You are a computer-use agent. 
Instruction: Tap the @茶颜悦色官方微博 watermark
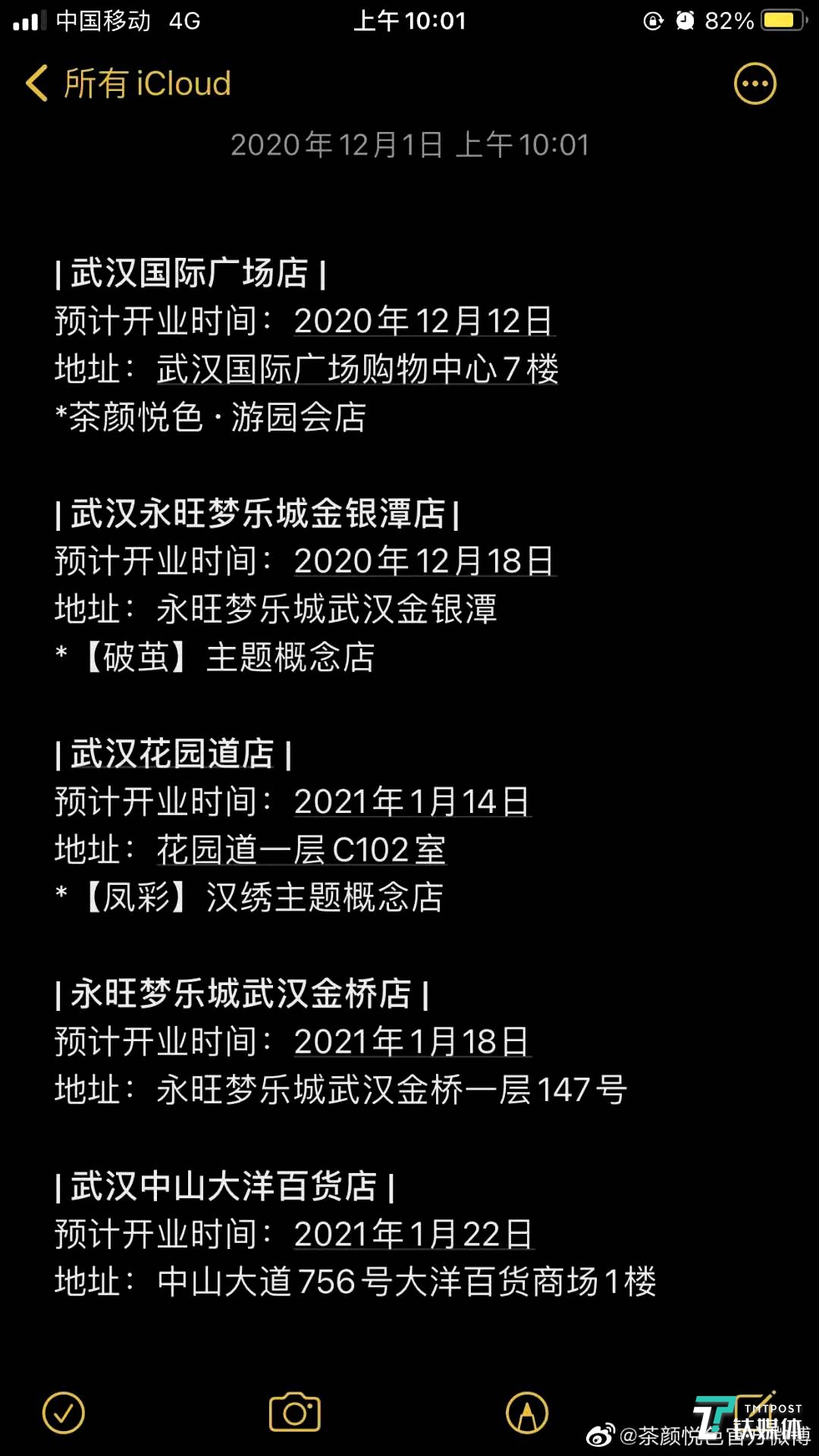[698, 1429]
